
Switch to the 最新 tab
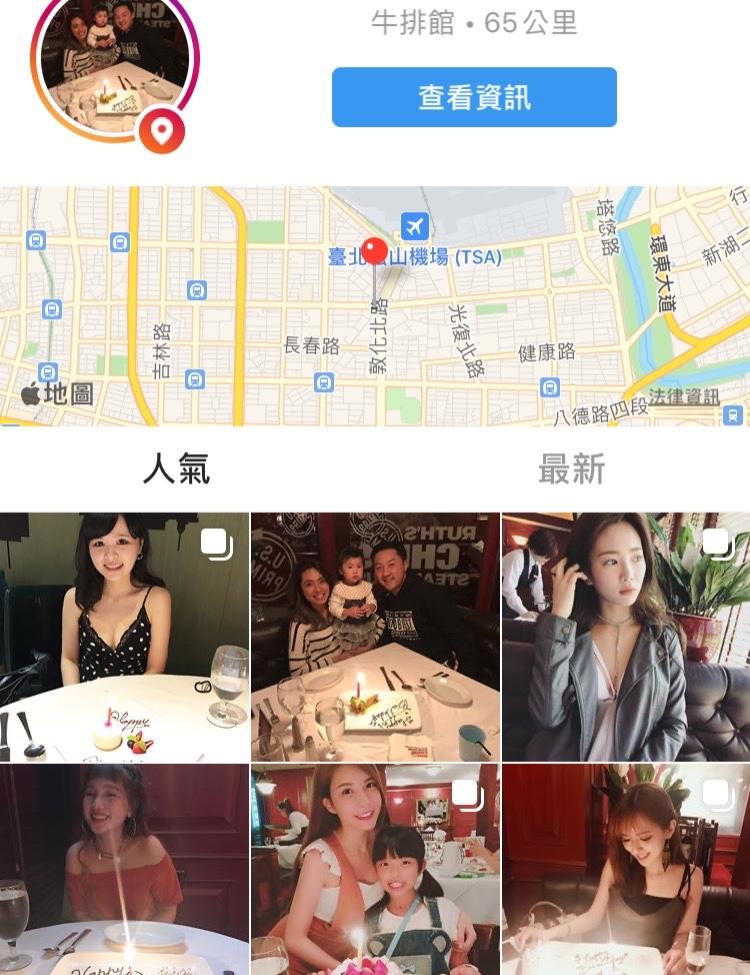(x=571, y=469)
